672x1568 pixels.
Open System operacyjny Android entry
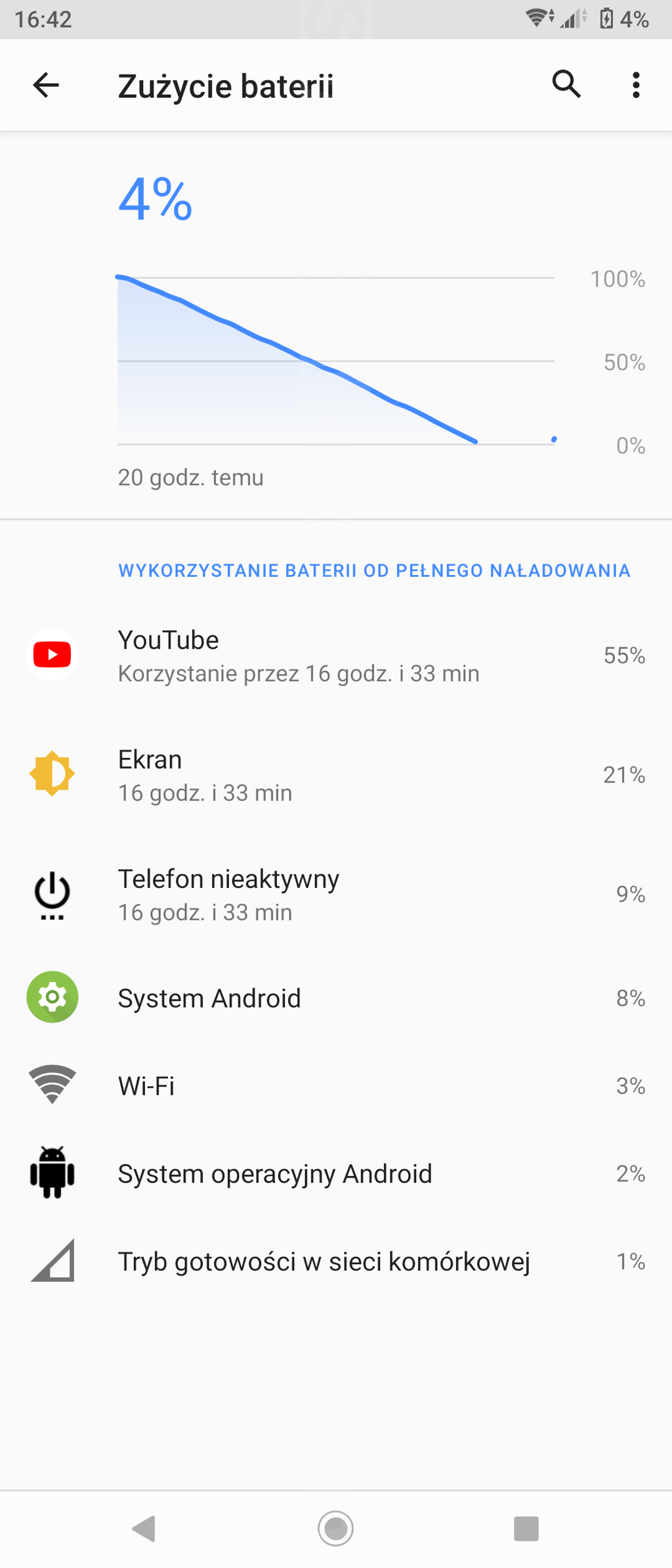(x=336, y=1174)
